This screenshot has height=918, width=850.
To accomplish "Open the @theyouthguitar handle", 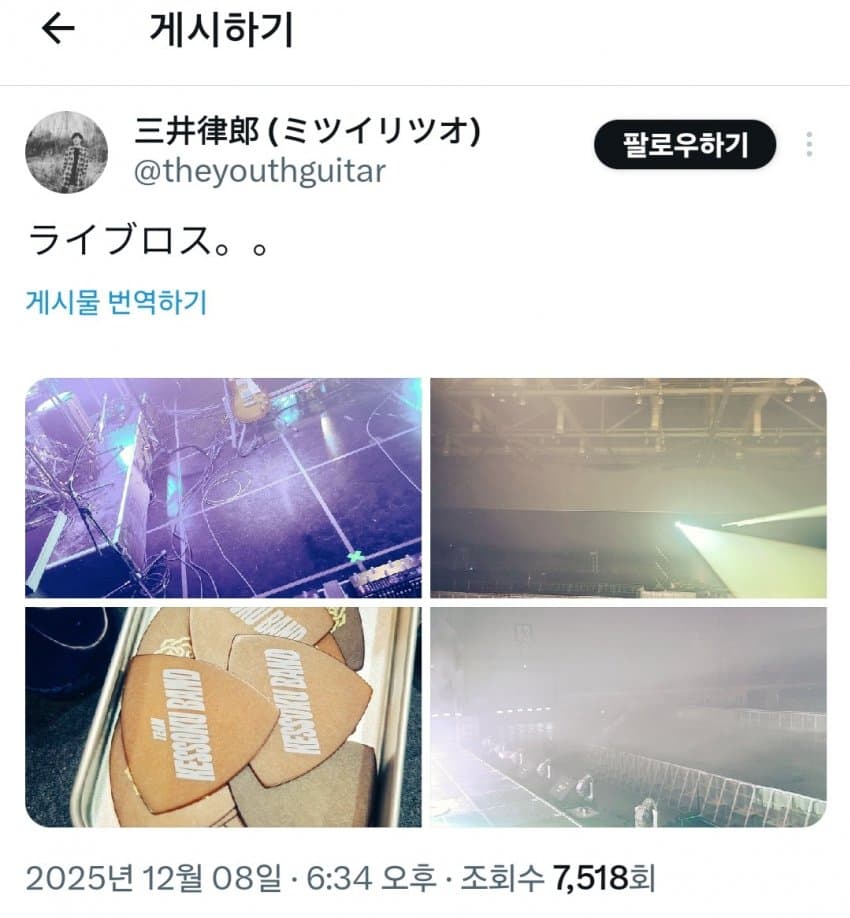I will 259,171.
